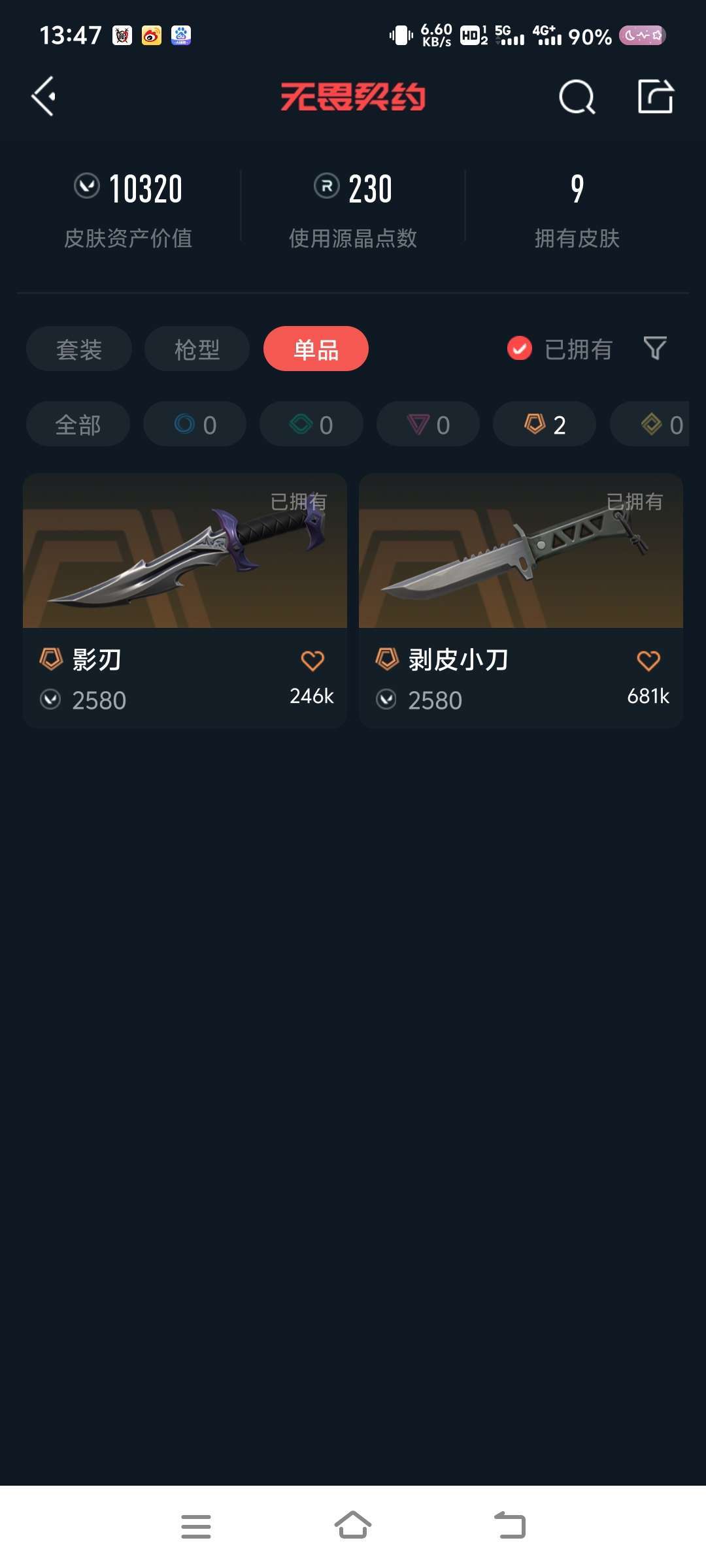Switch to the 枪型 tab
The width and height of the screenshot is (706, 1568).
(197, 349)
